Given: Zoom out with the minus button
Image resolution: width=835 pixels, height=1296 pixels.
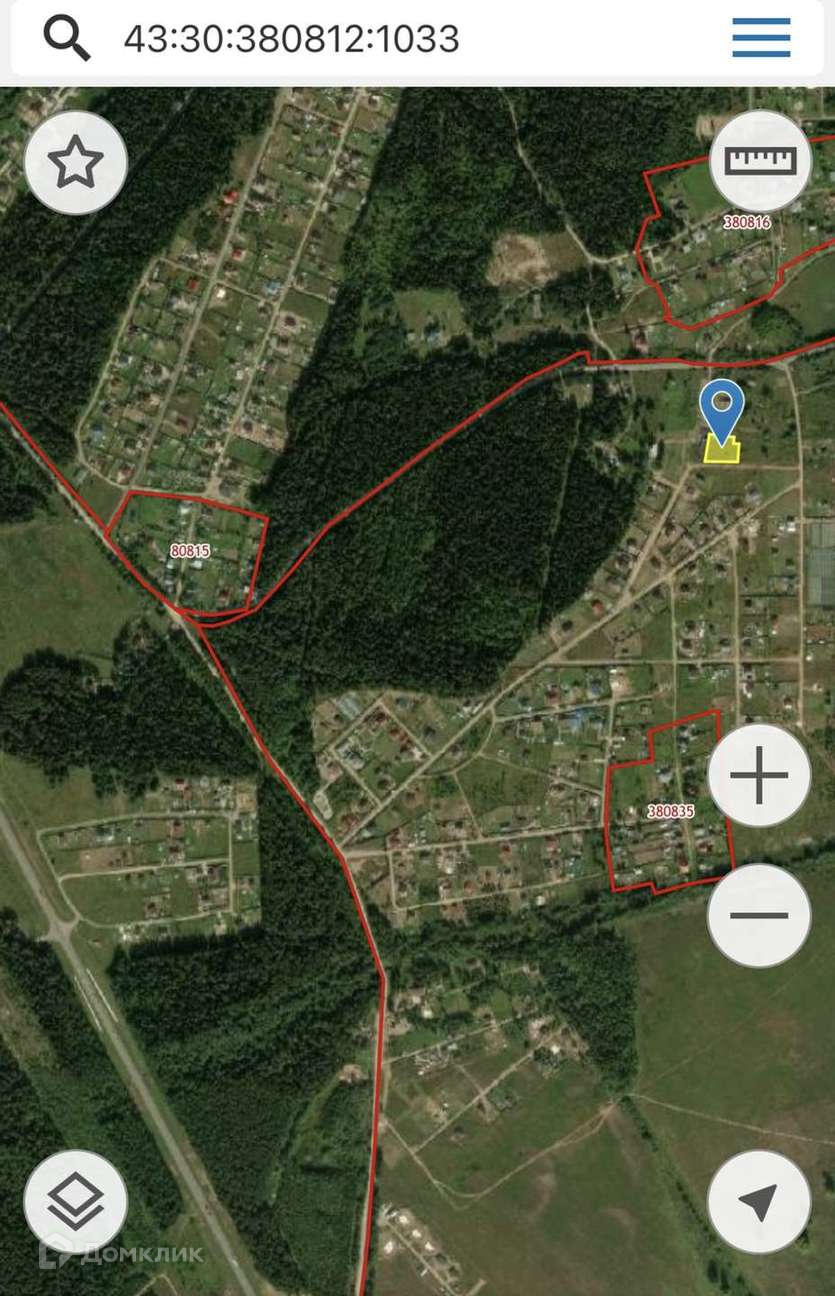Looking at the screenshot, I should 760,915.
